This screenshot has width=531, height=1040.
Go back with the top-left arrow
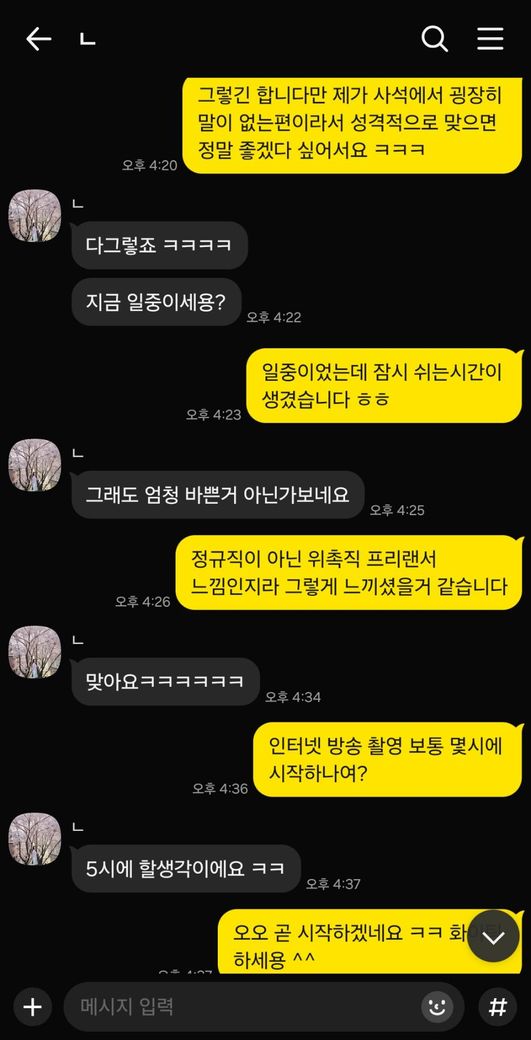[38, 40]
